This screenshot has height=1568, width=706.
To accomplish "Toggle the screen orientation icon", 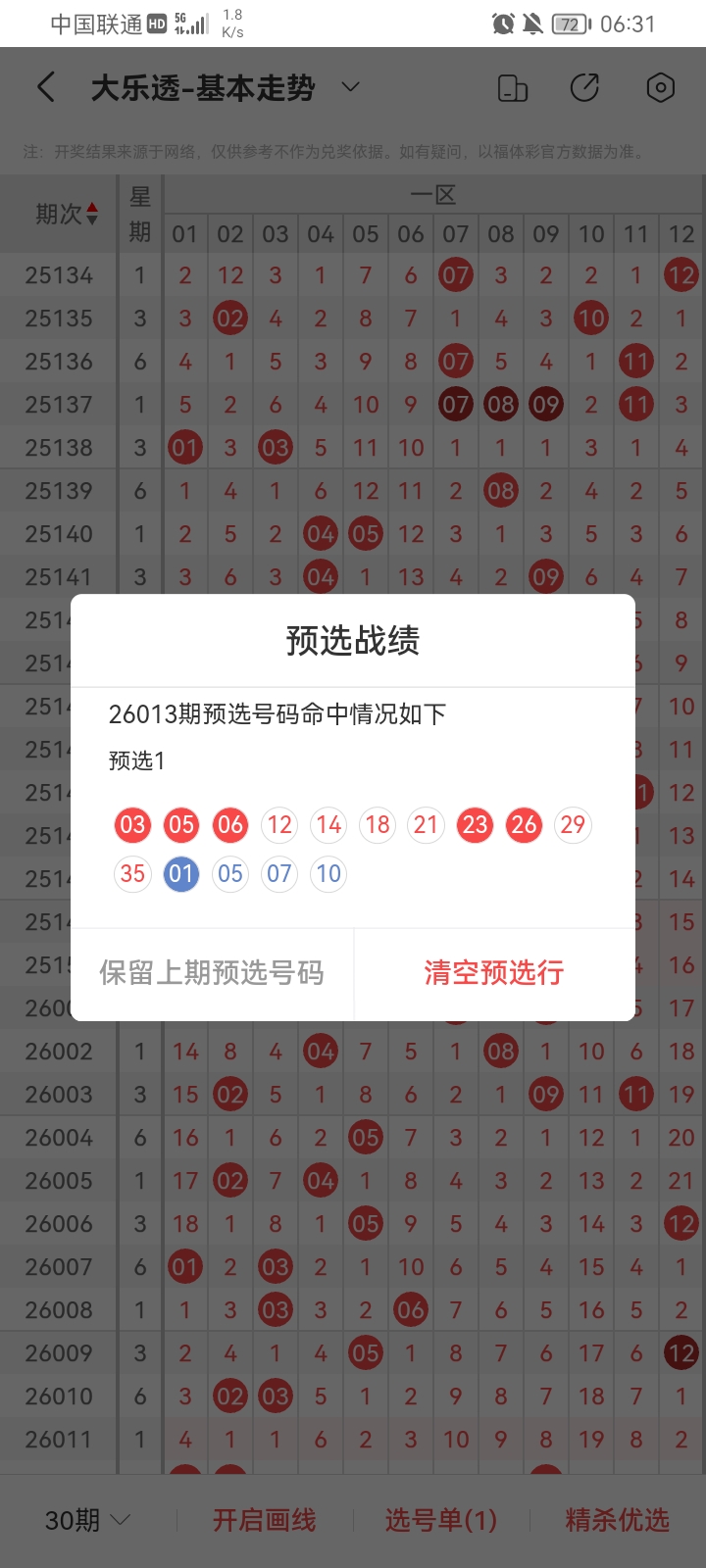I will pos(513,88).
